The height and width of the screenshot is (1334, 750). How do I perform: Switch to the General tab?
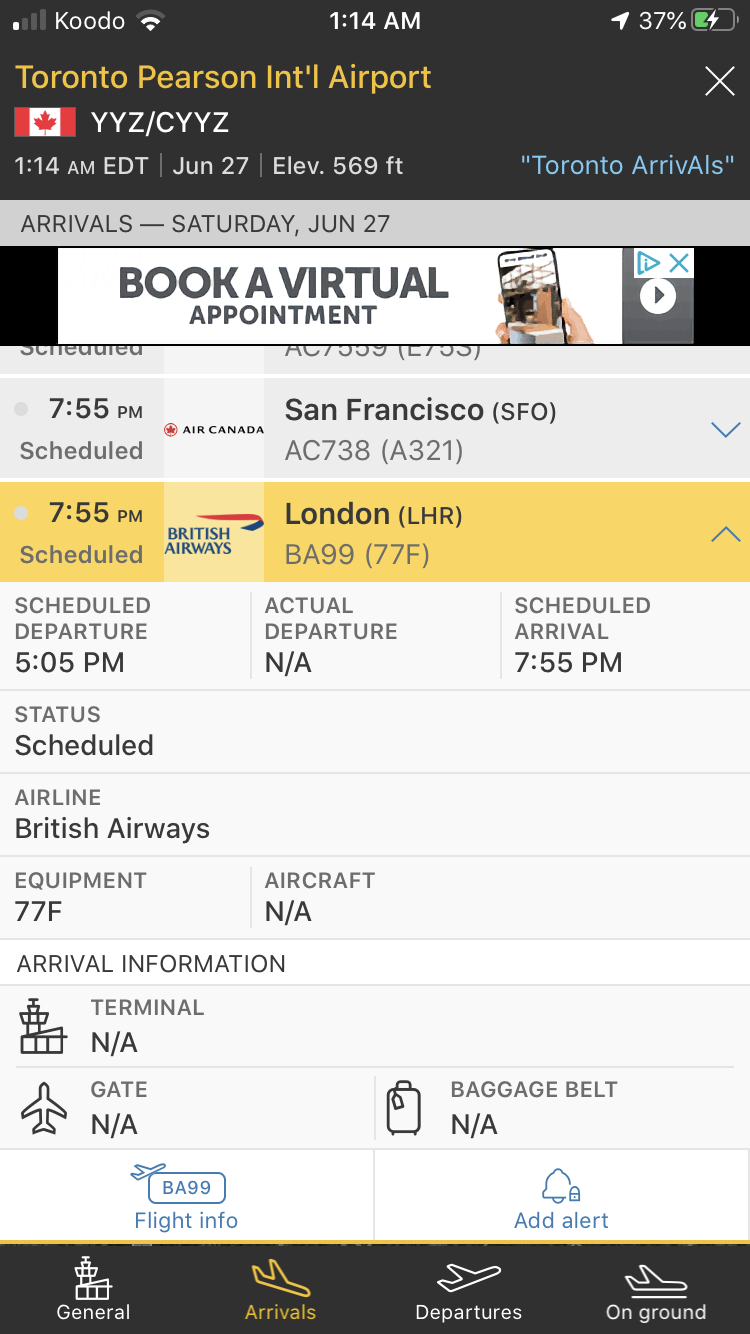[x=93, y=1290]
